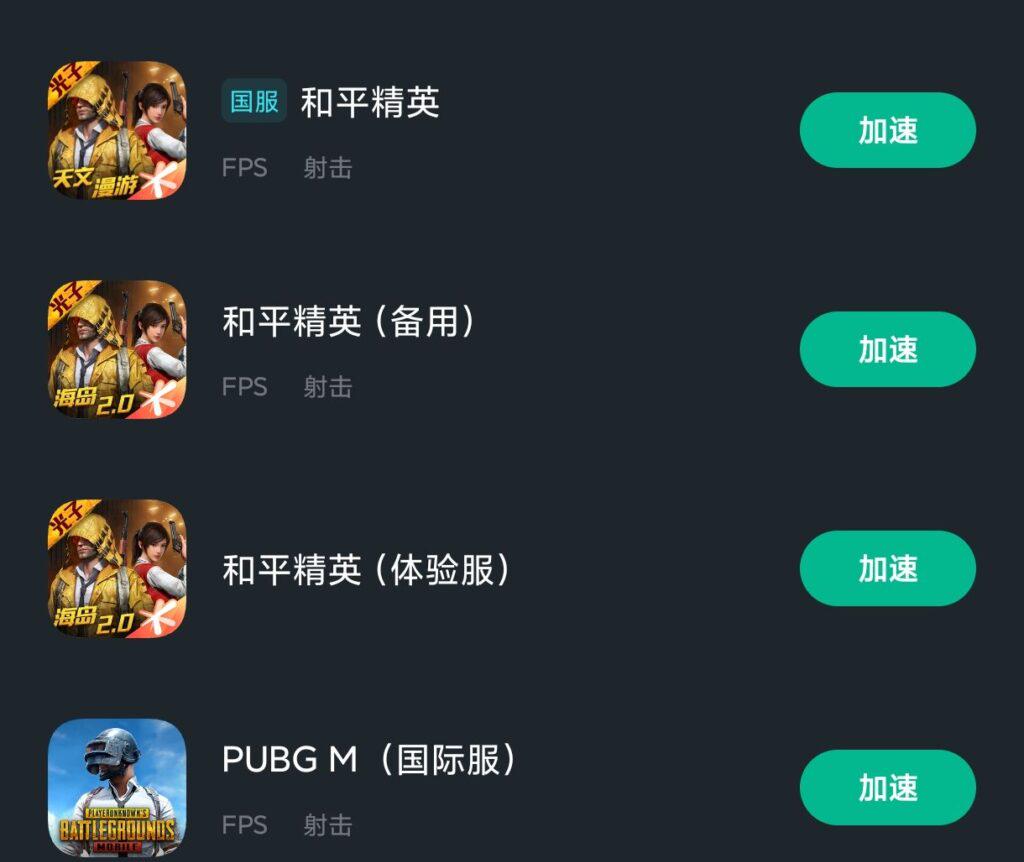1024x862 pixels.
Task: Select the 和平精英（体验服）row
Action: (366, 570)
